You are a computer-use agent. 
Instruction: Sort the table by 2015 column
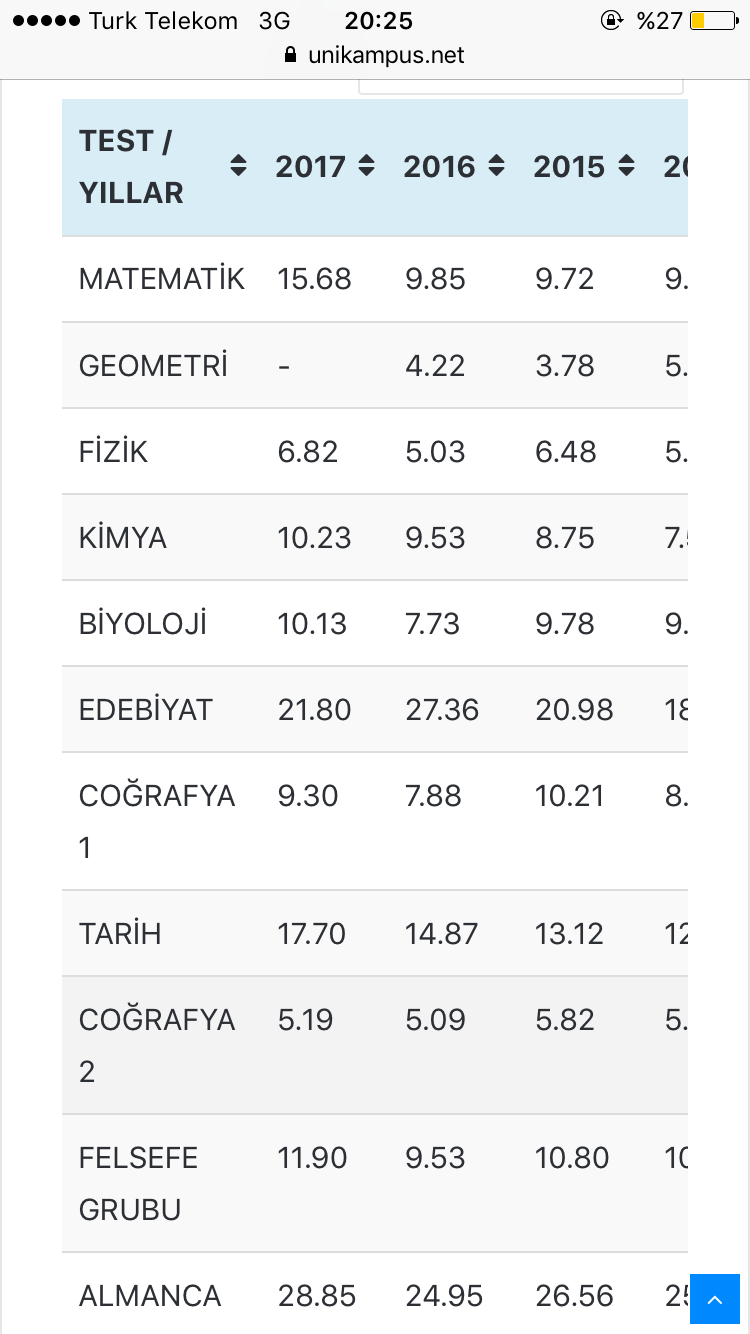626,166
